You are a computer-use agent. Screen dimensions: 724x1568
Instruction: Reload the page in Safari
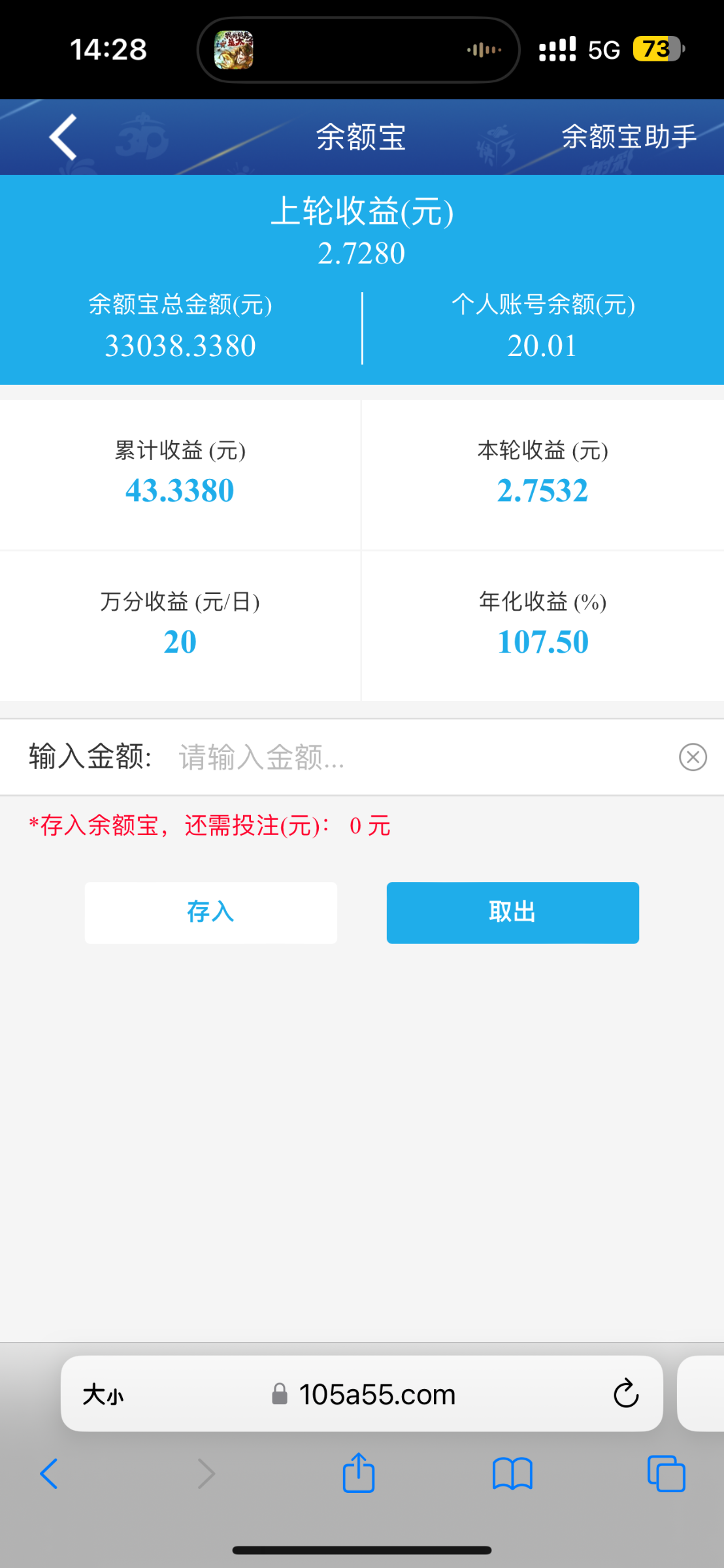[625, 1394]
